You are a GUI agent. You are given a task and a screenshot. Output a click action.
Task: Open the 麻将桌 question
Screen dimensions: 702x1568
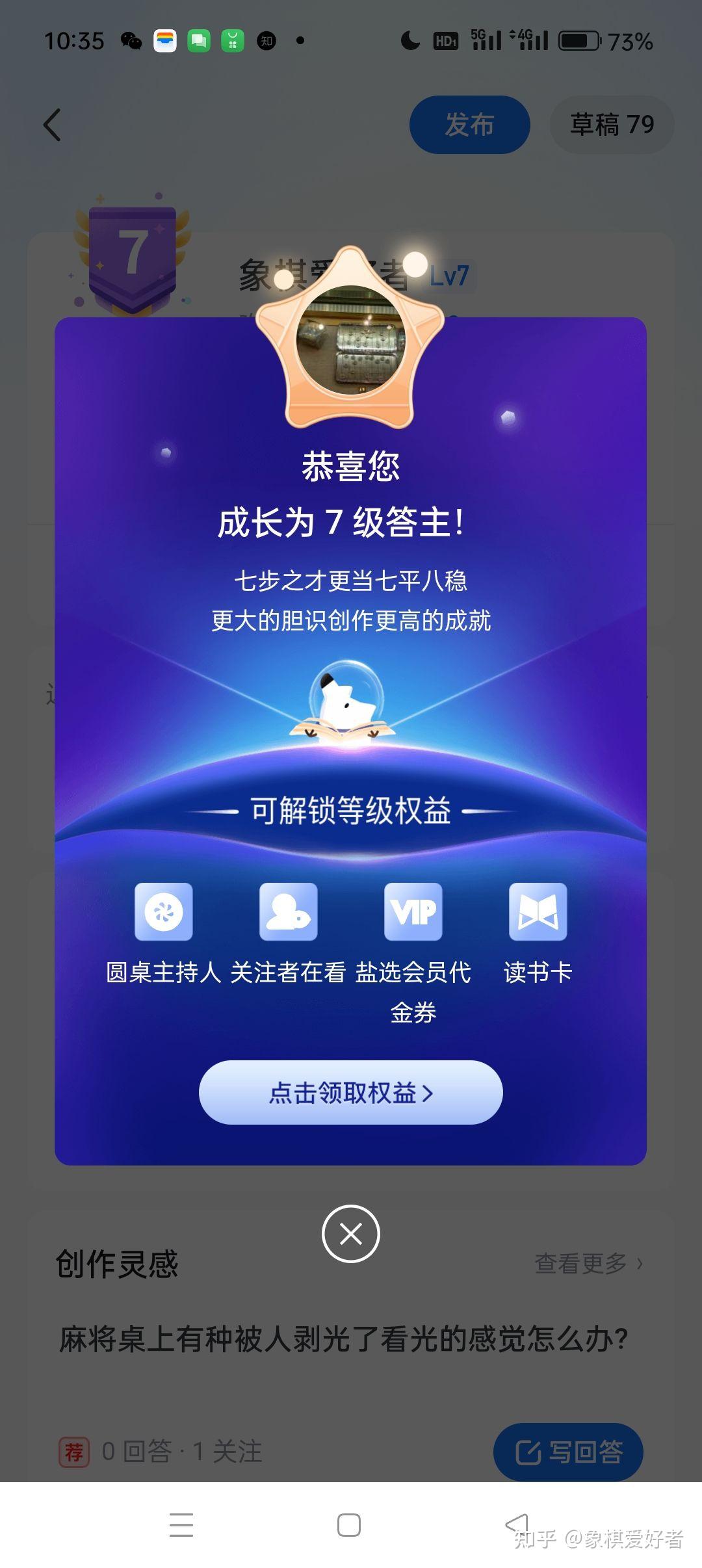tap(344, 1339)
